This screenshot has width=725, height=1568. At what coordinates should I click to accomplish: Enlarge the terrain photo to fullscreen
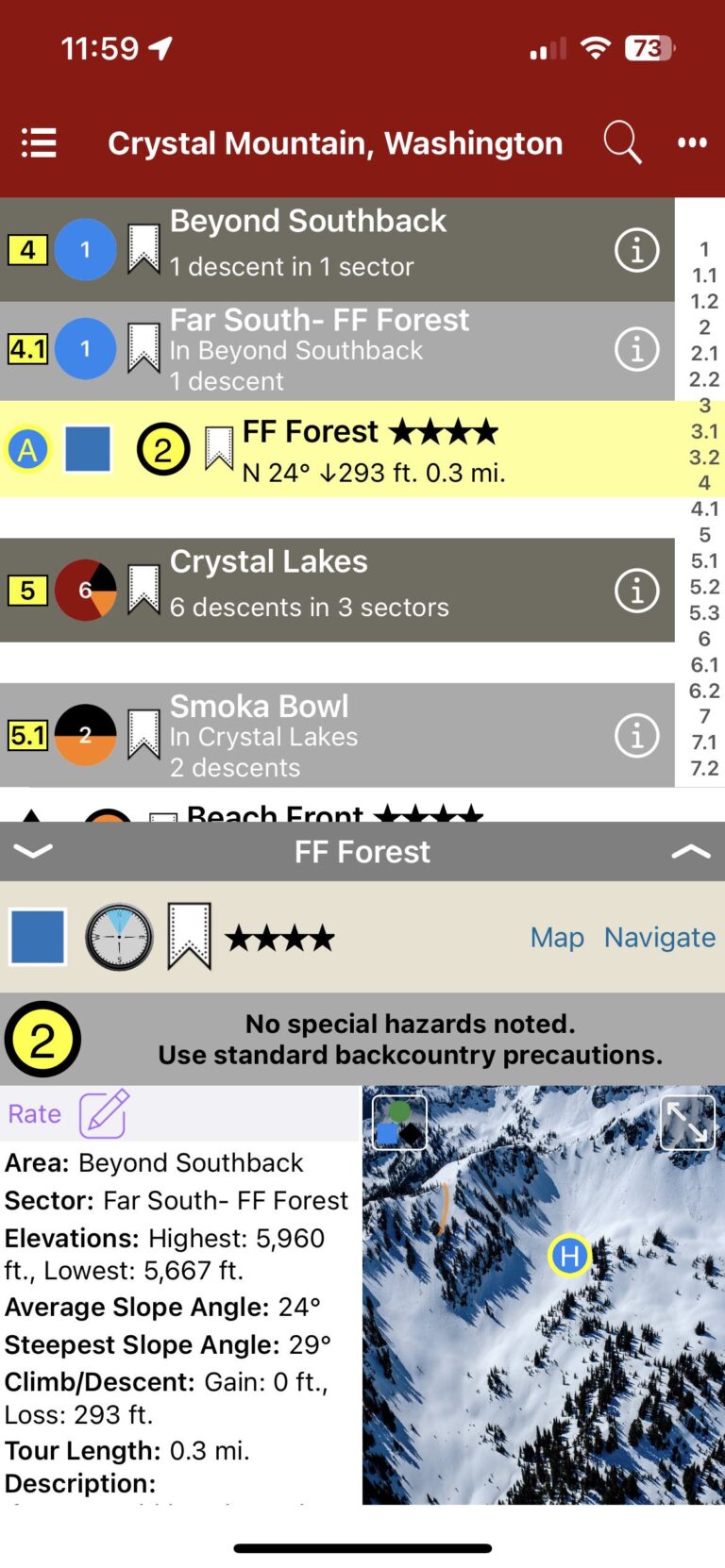click(x=687, y=1123)
